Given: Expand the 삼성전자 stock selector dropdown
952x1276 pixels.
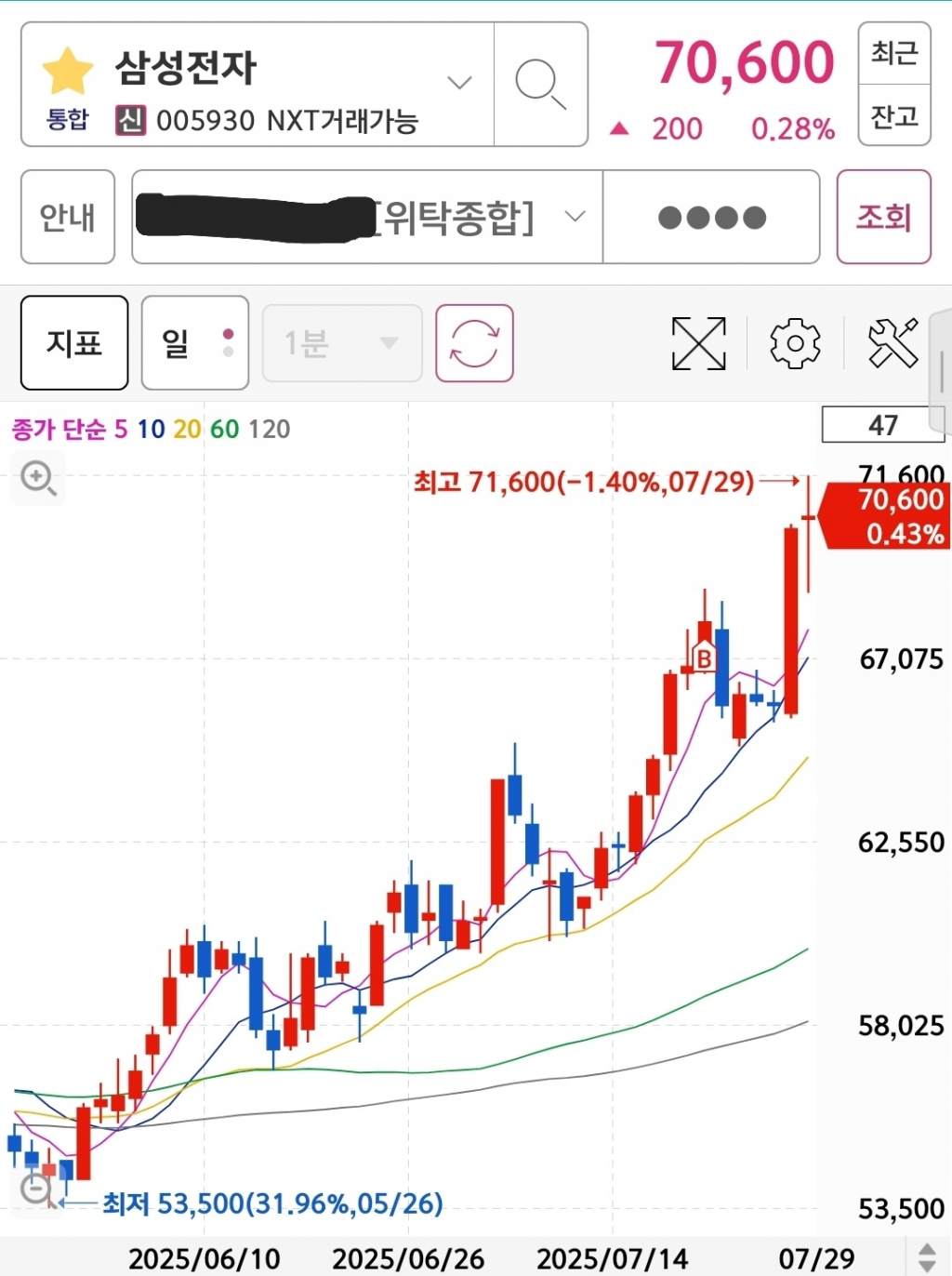Looking at the screenshot, I should coord(459,83).
